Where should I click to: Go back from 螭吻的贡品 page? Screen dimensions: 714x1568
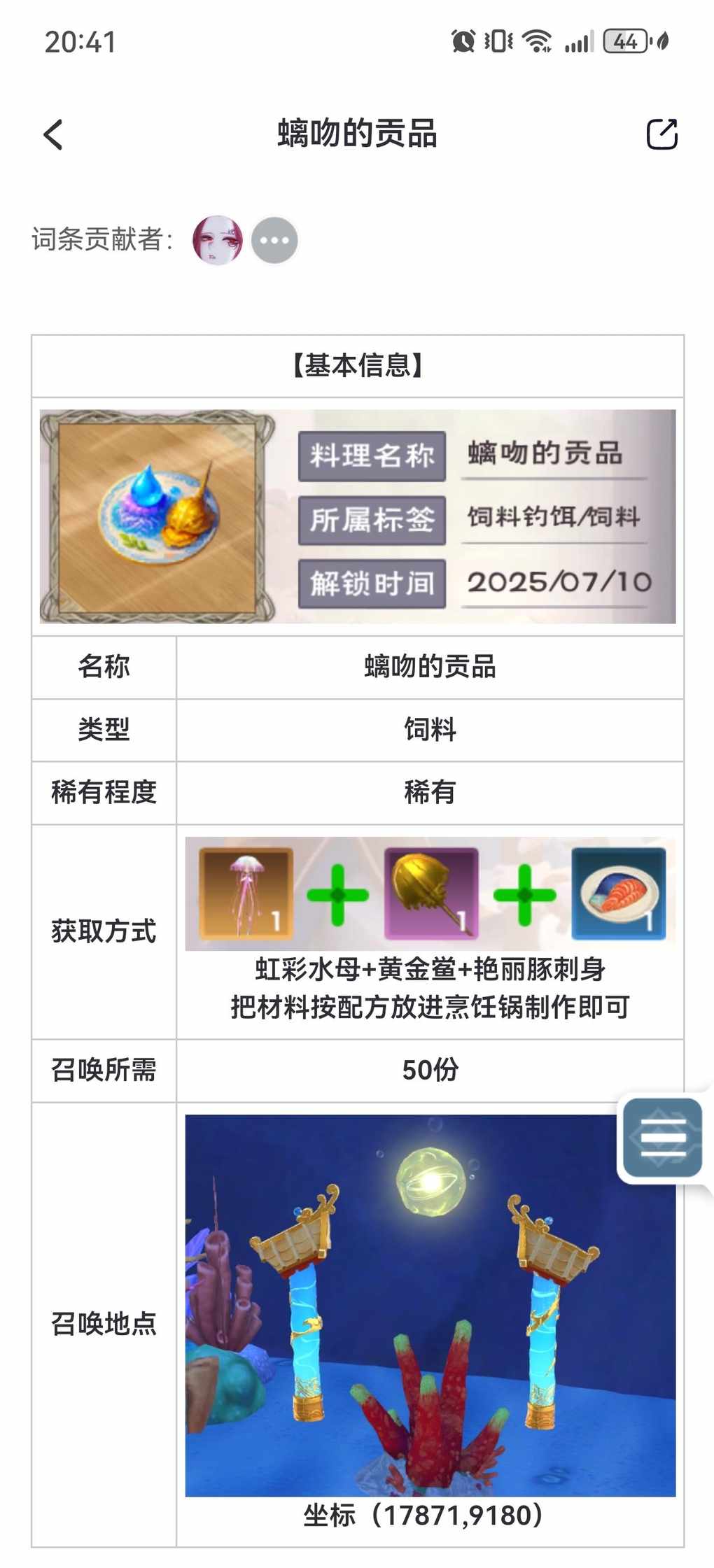coord(53,134)
